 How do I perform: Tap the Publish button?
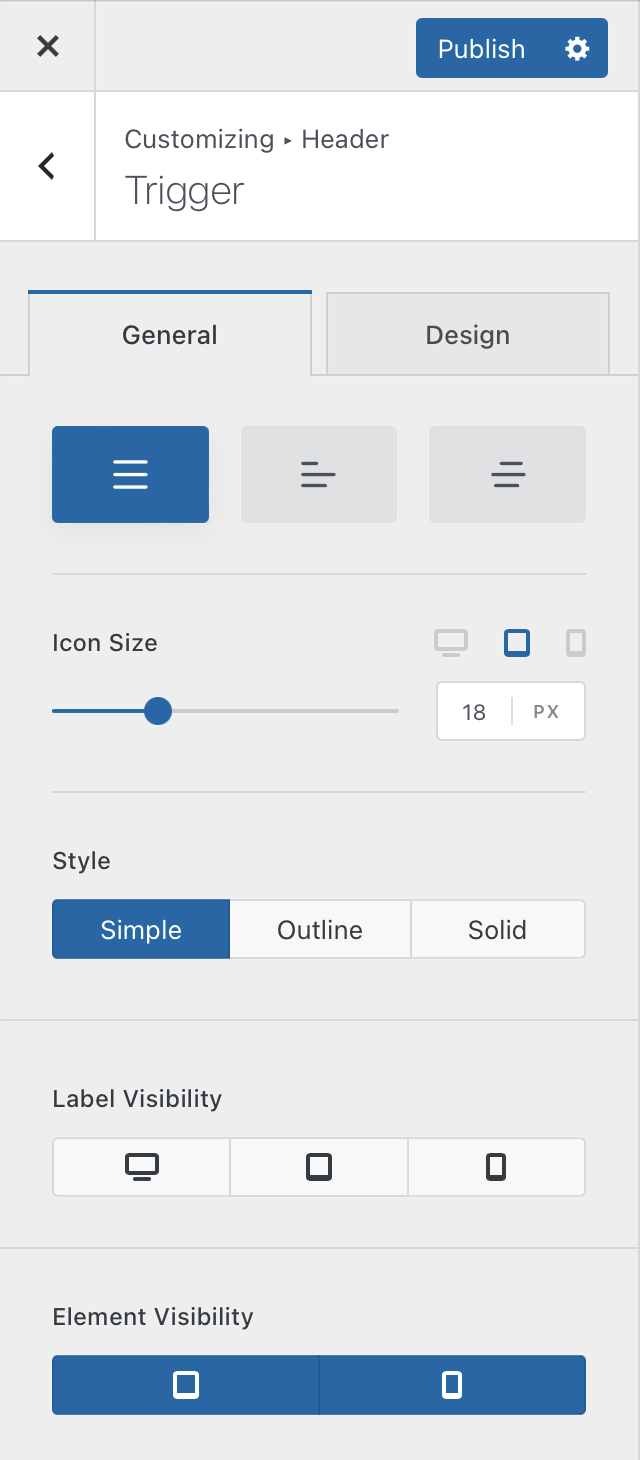[x=481, y=49]
